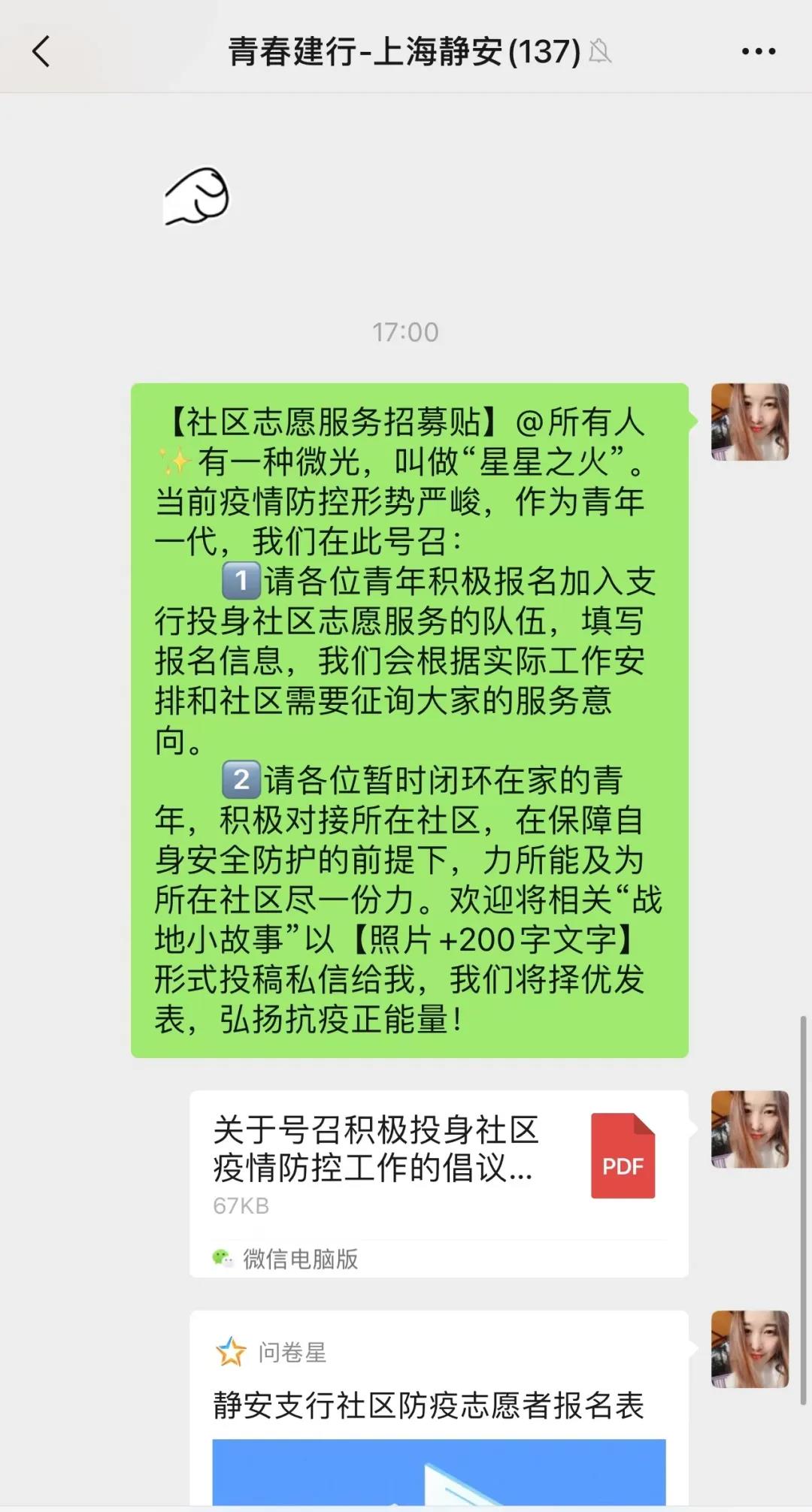
Task: Tap the sender's avatar beside the 问卷星 card
Action: click(x=750, y=1349)
